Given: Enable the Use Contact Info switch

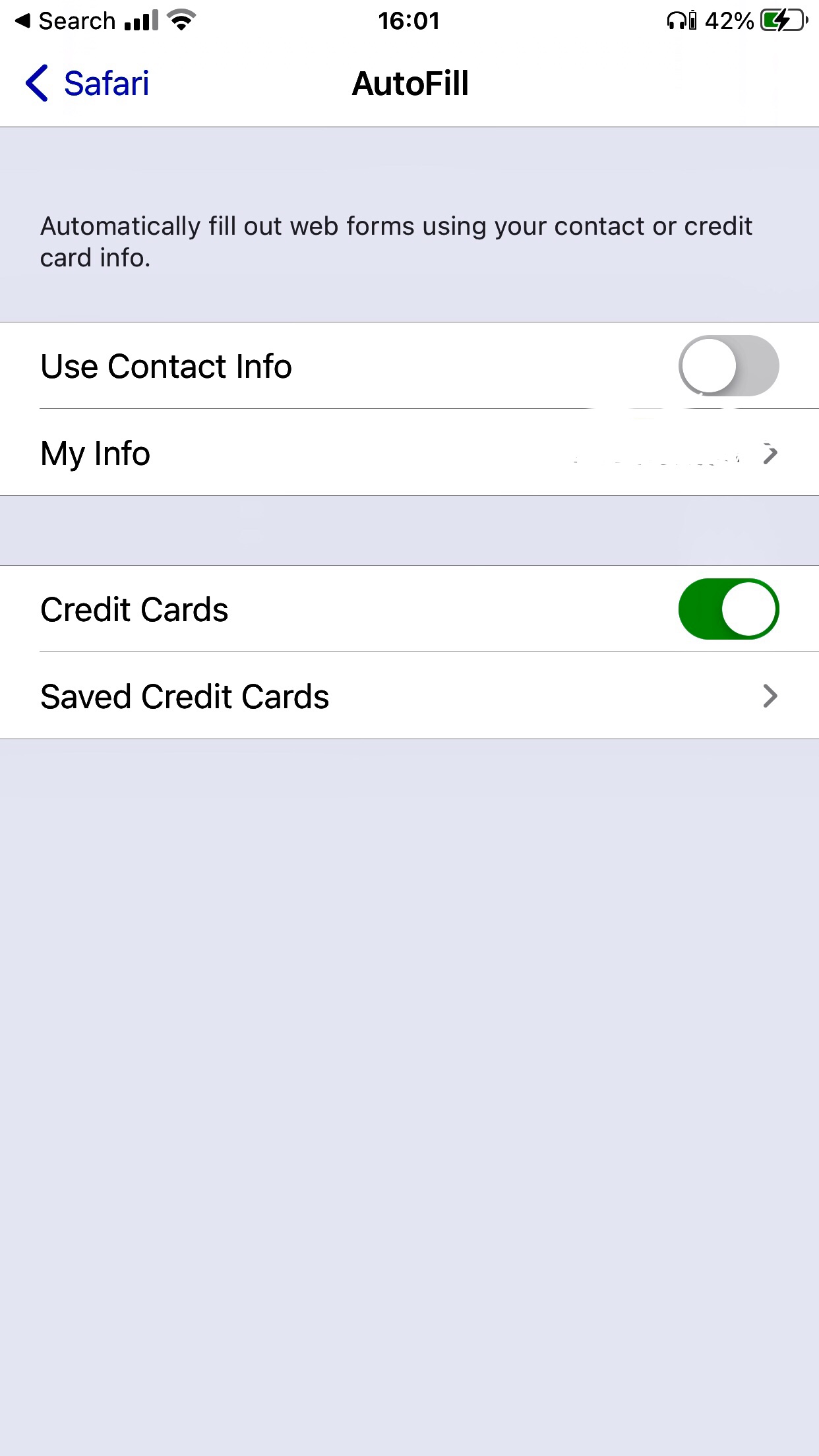Looking at the screenshot, I should pos(728,366).
